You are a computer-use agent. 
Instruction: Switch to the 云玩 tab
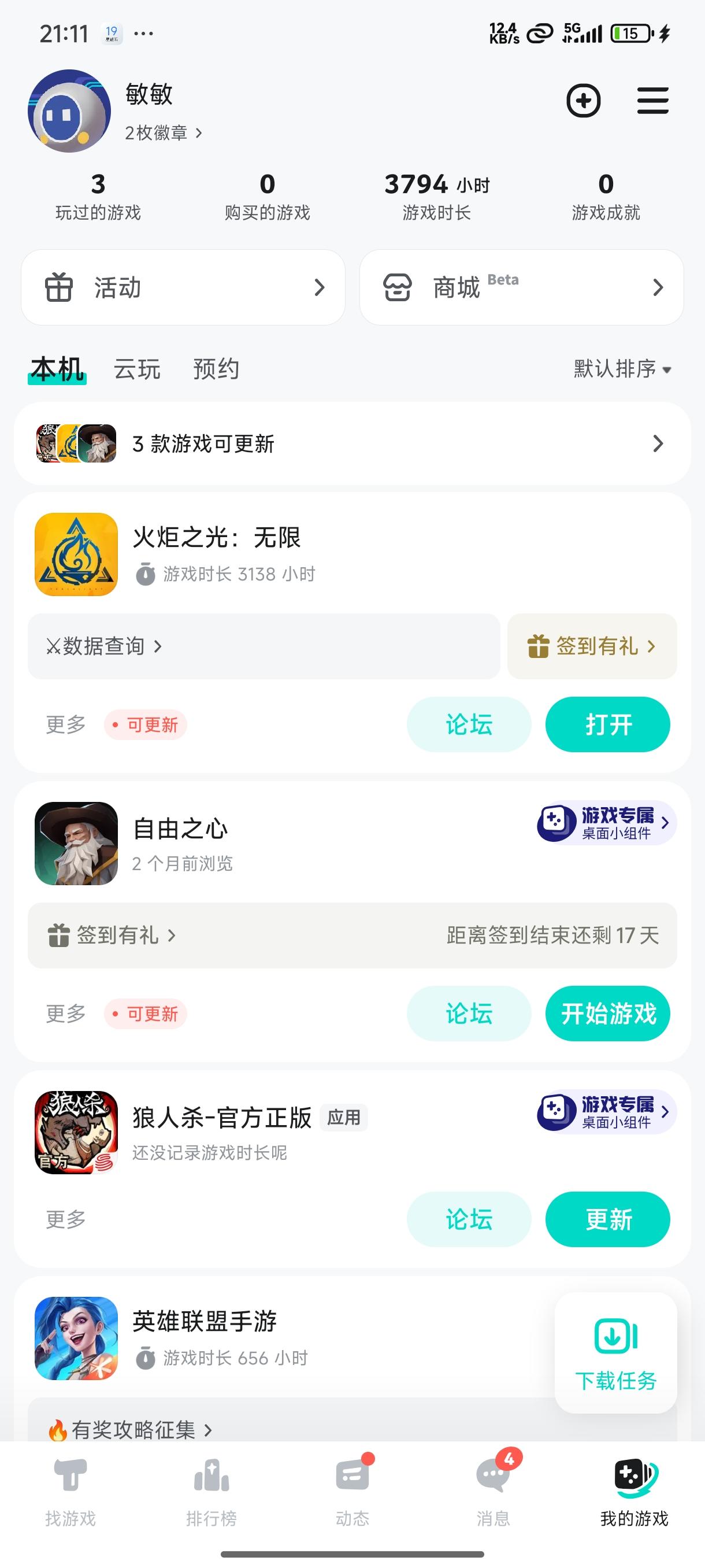coord(137,369)
